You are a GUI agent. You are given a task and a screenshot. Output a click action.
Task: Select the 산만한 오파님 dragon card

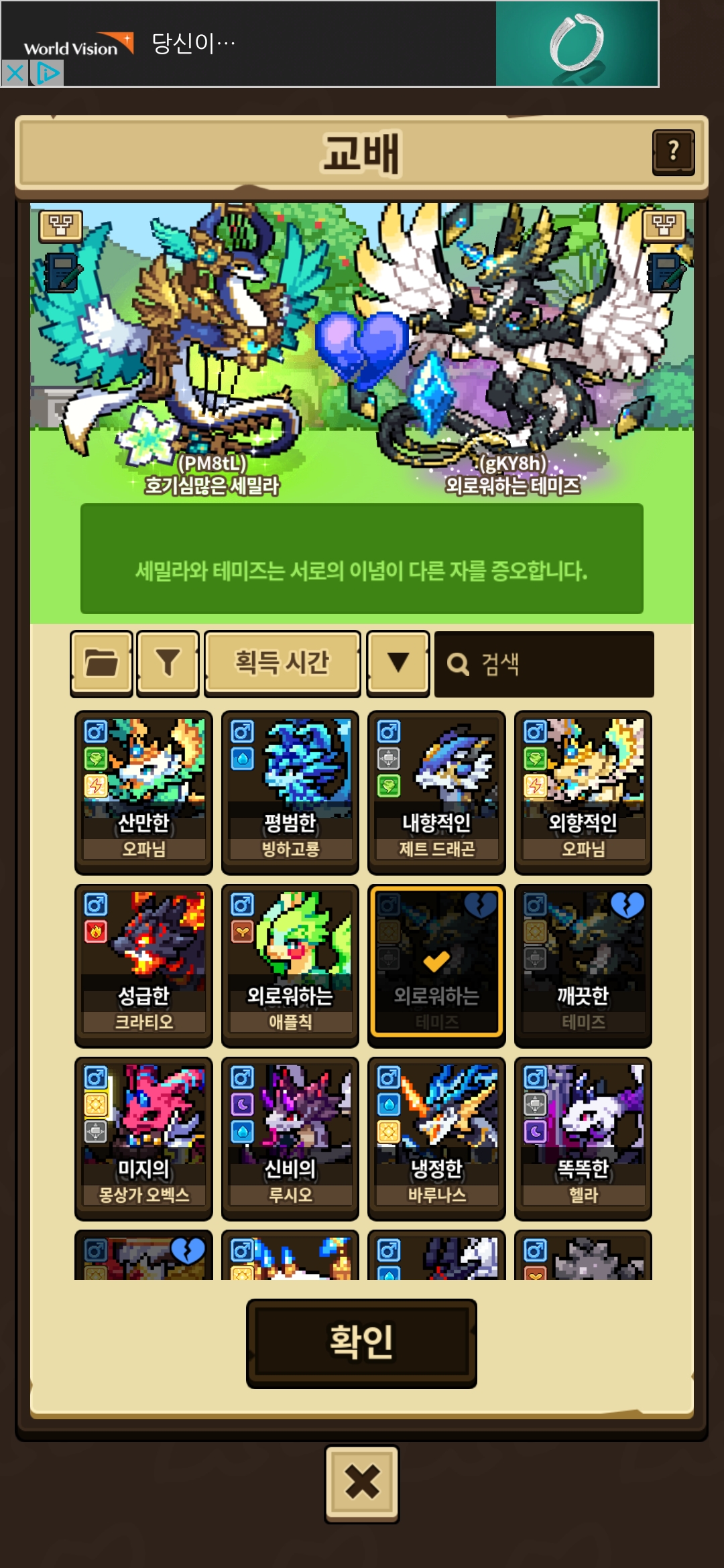(143, 792)
